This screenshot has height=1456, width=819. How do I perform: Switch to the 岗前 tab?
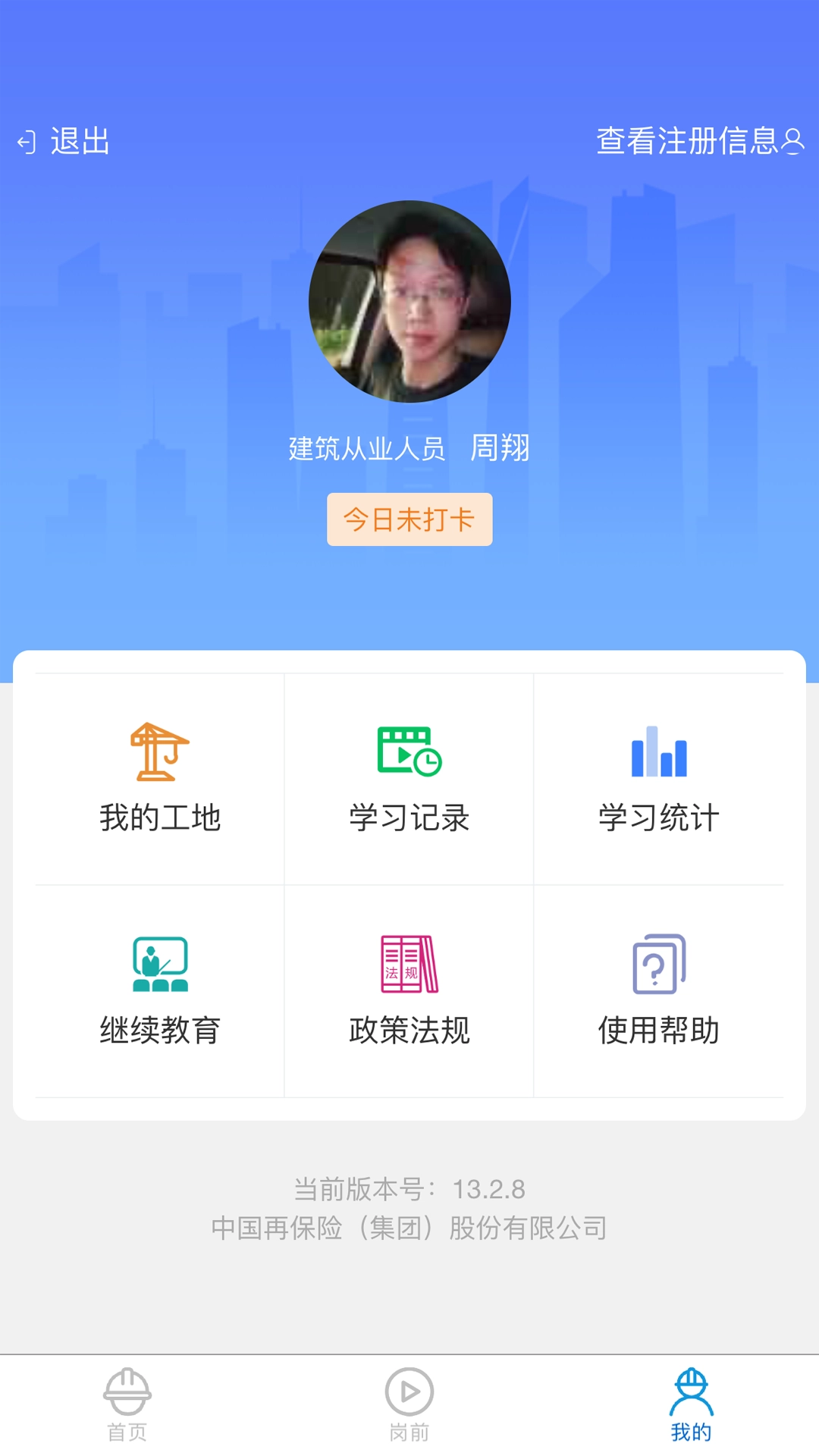409,1410
